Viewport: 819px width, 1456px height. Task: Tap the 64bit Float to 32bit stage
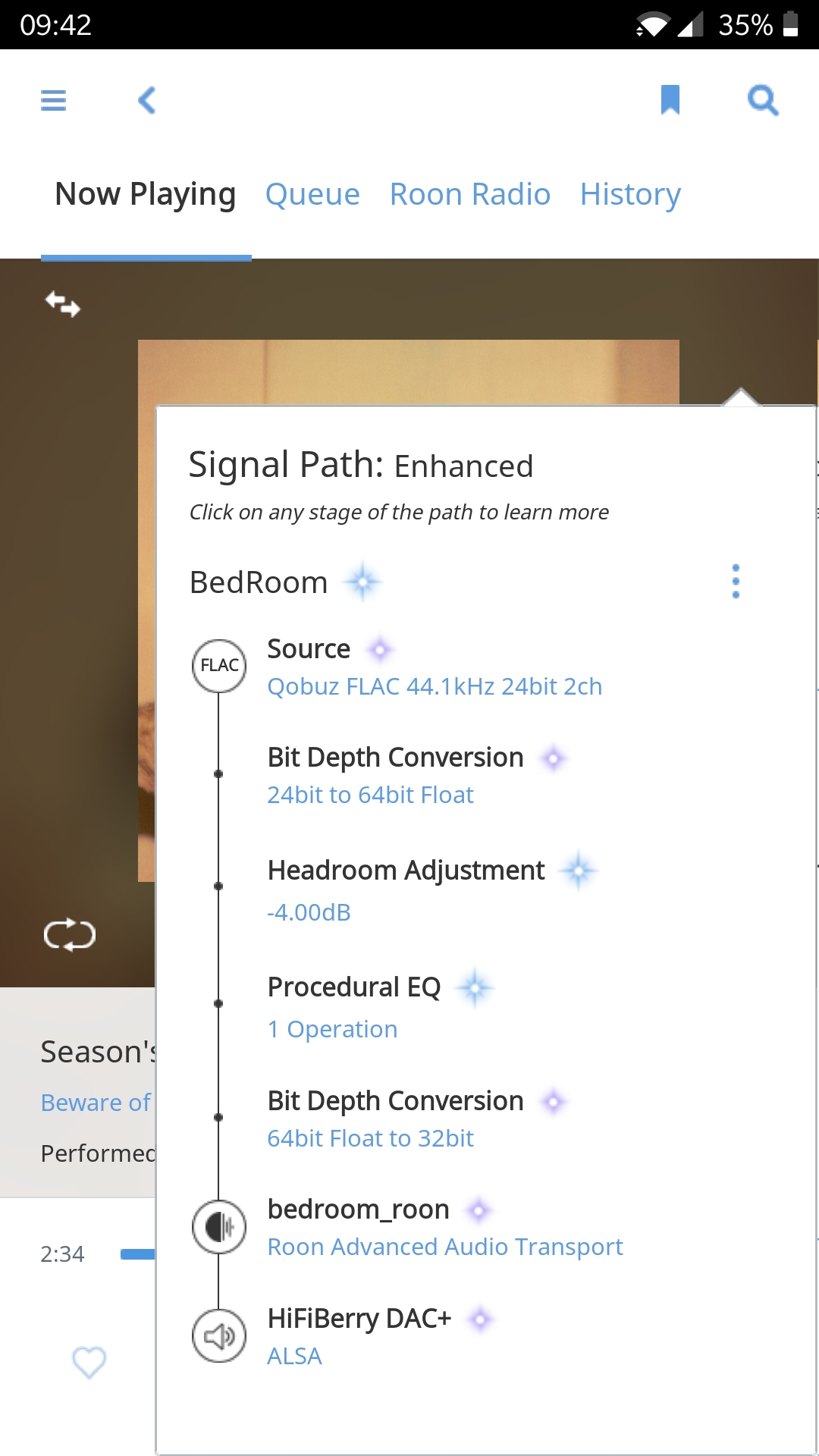pos(370,1138)
